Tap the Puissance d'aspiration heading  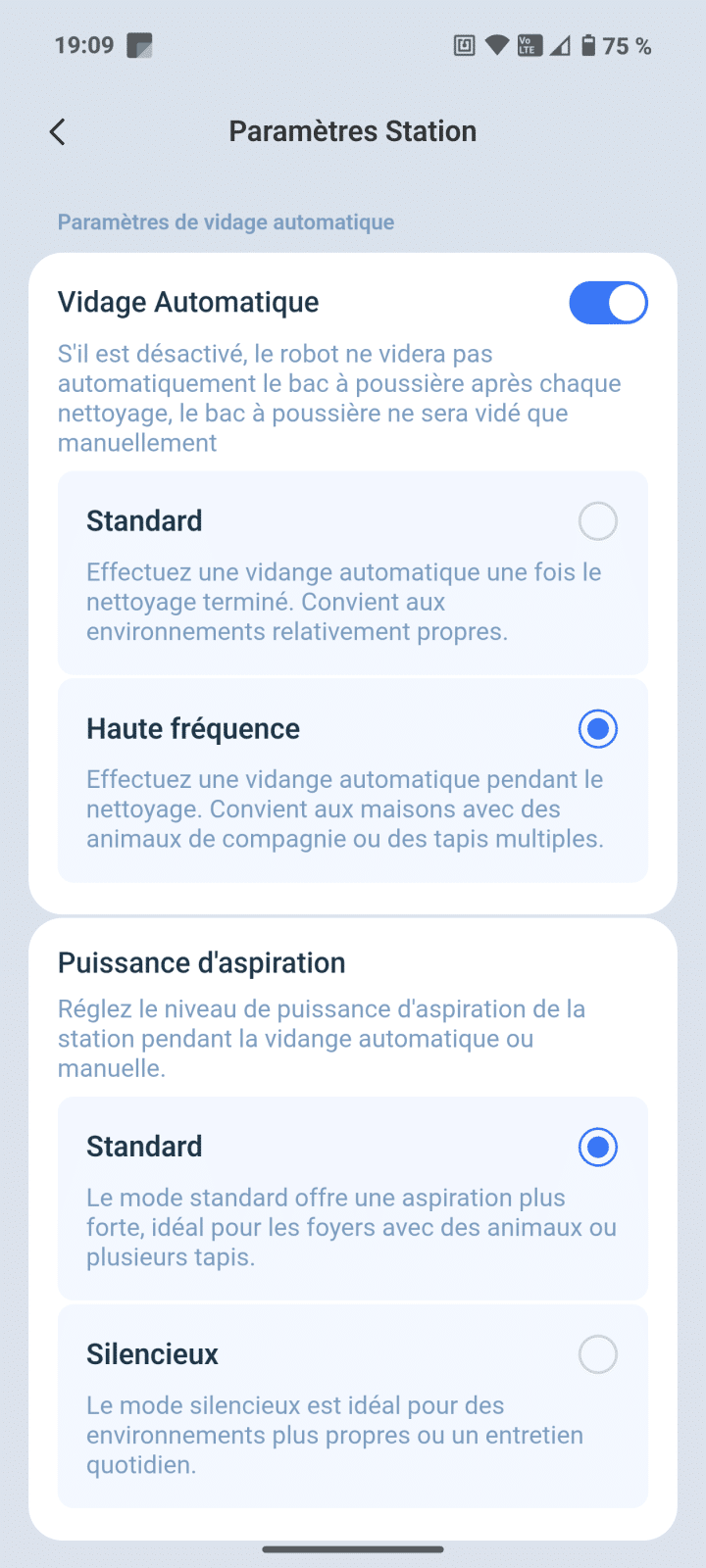coord(201,962)
